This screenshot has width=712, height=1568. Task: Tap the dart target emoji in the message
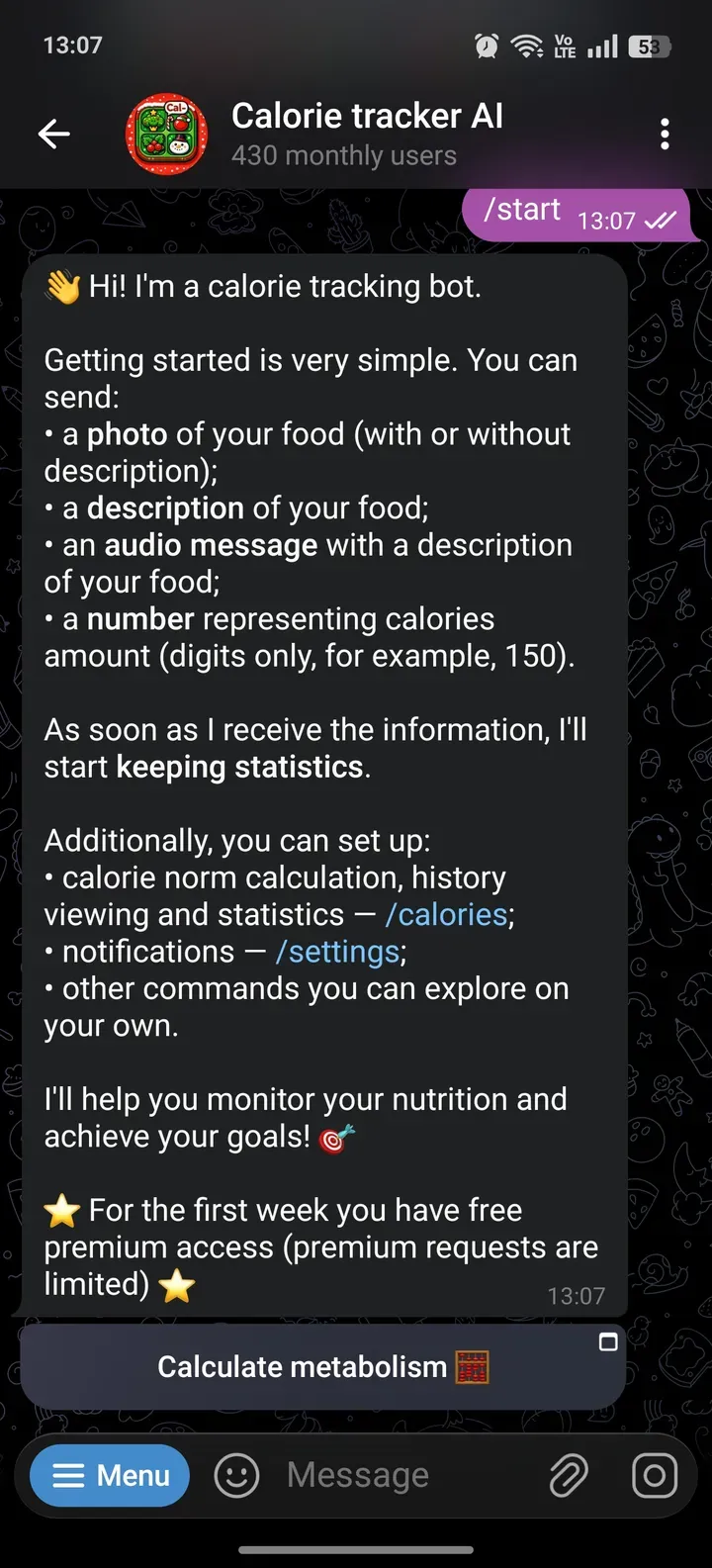pyautogui.click(x=336, y=1137)
